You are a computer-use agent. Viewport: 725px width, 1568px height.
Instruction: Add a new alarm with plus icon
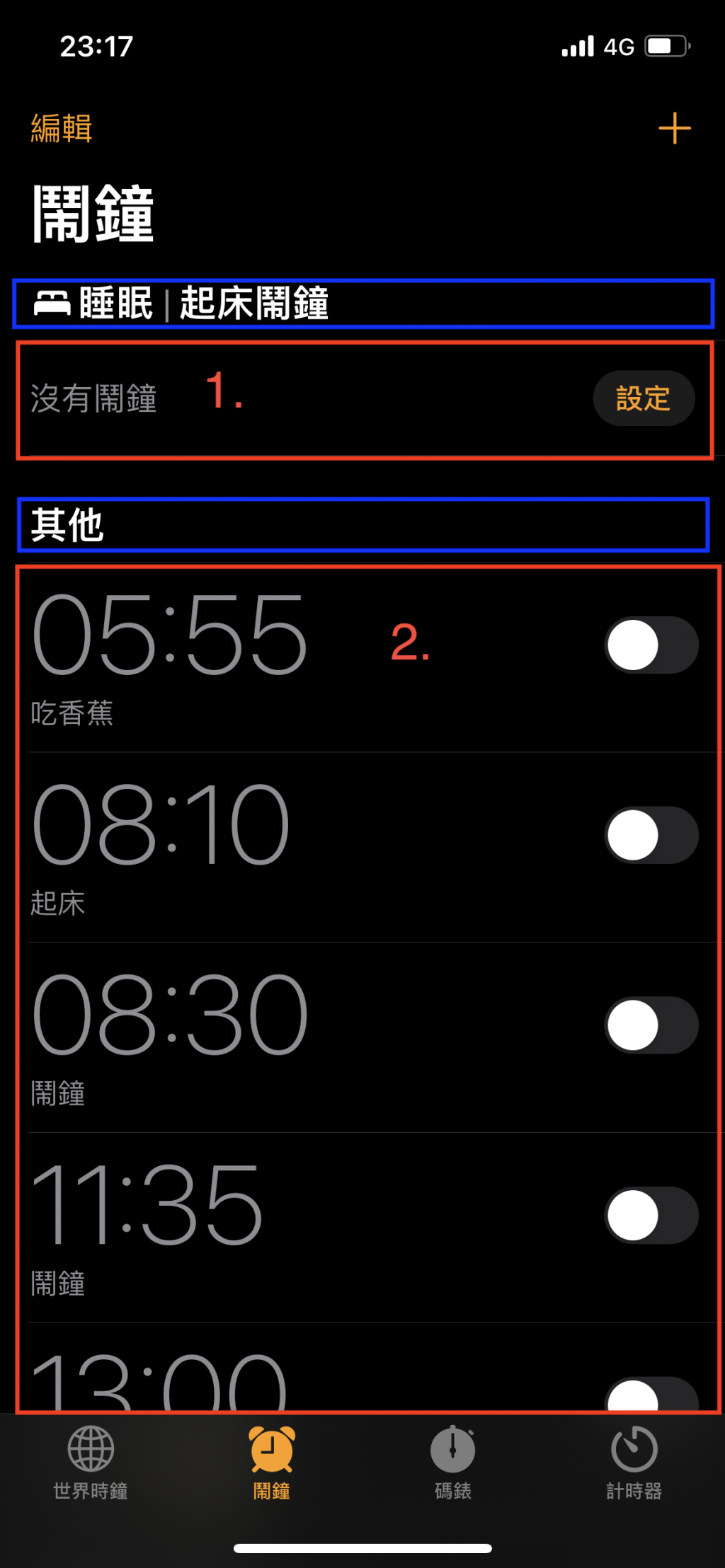[x=673, y=129]
